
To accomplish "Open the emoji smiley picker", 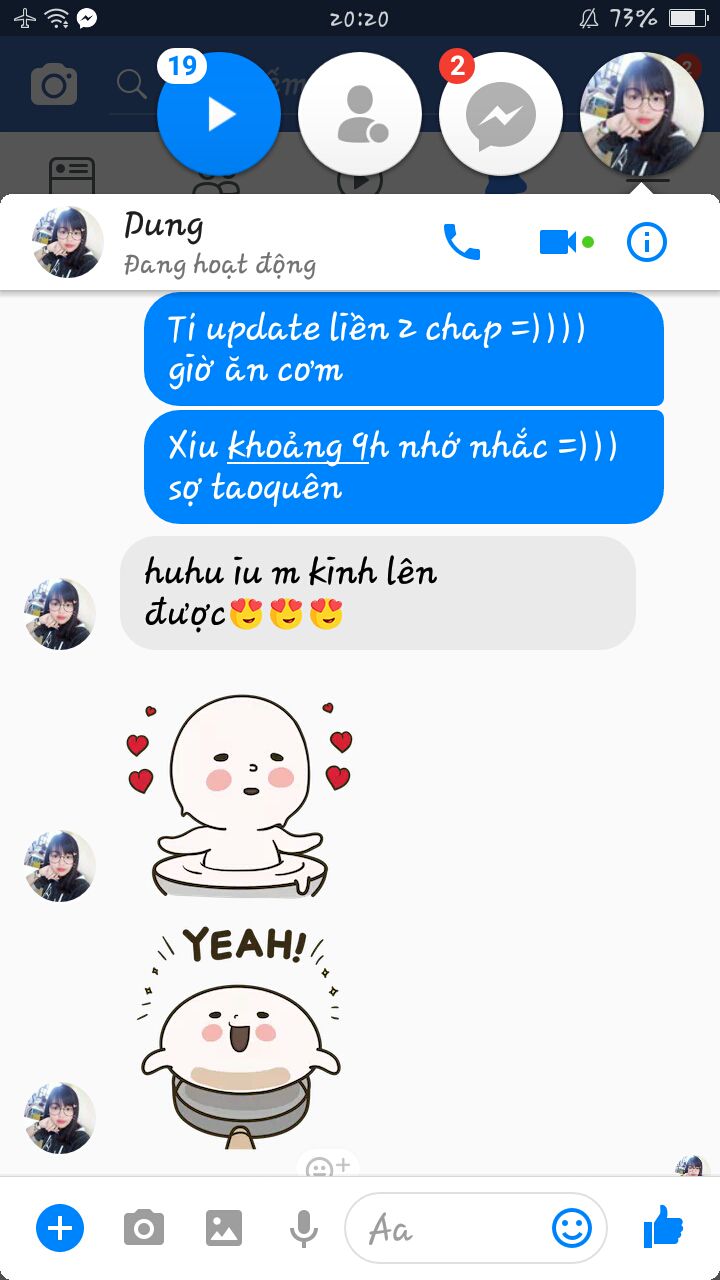I will coord(572,1228).
